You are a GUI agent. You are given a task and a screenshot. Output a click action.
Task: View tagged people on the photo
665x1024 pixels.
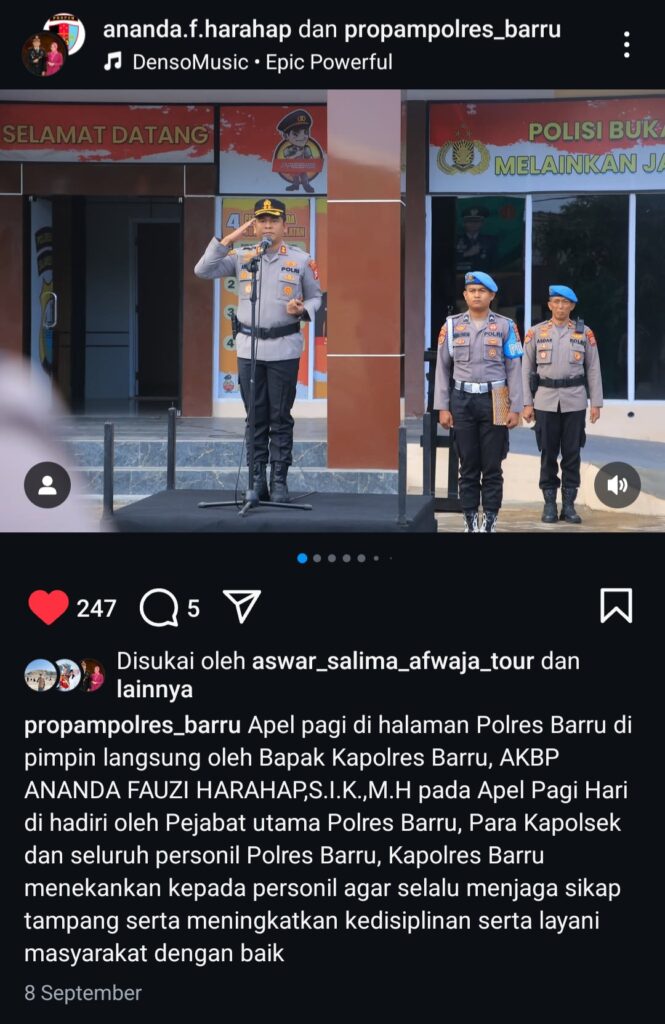[47, 485]
